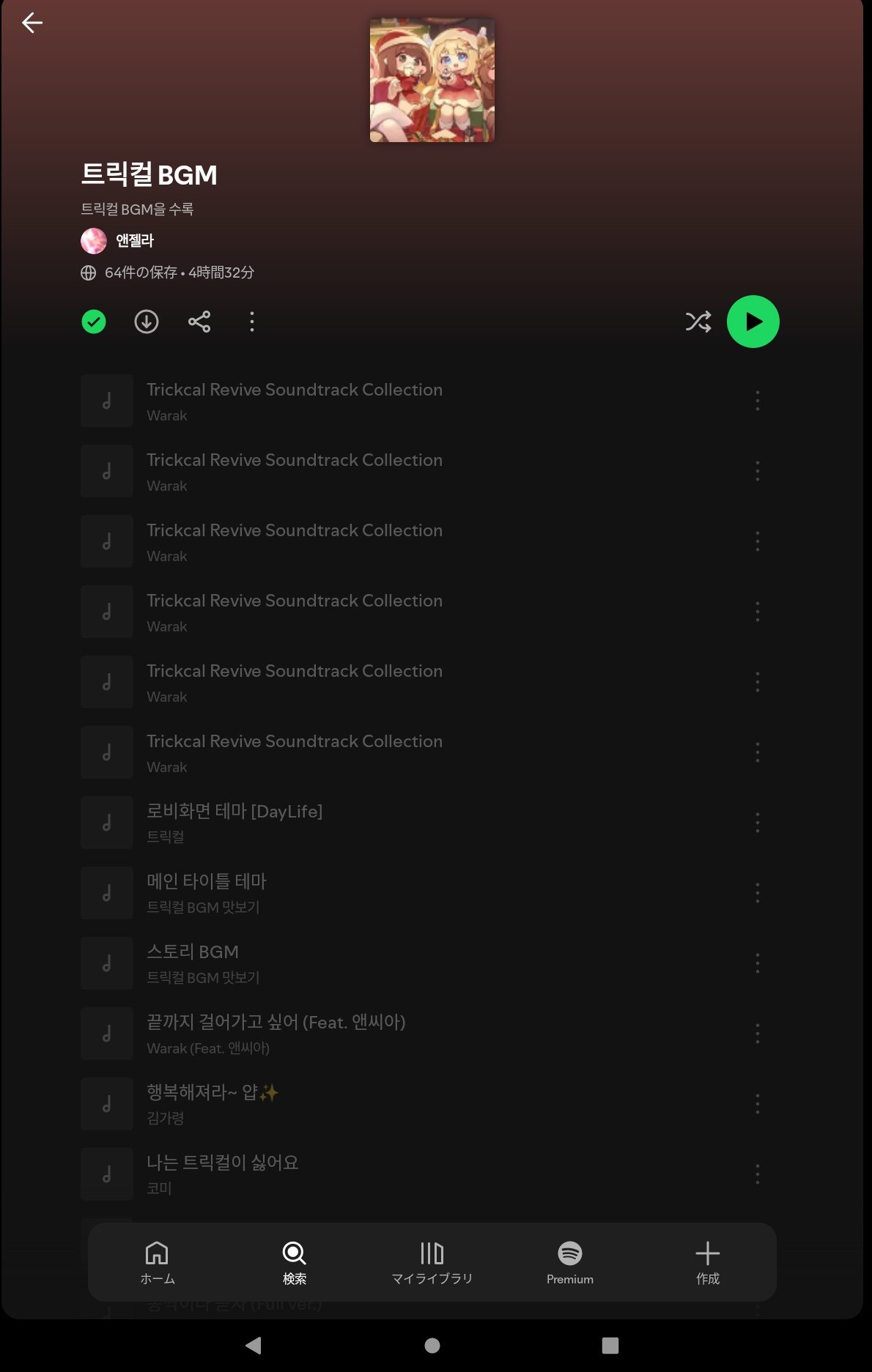The height and width of the screenshot is (1372, 872).
Task: Share this playlist
Action: [x=199, y=322]
